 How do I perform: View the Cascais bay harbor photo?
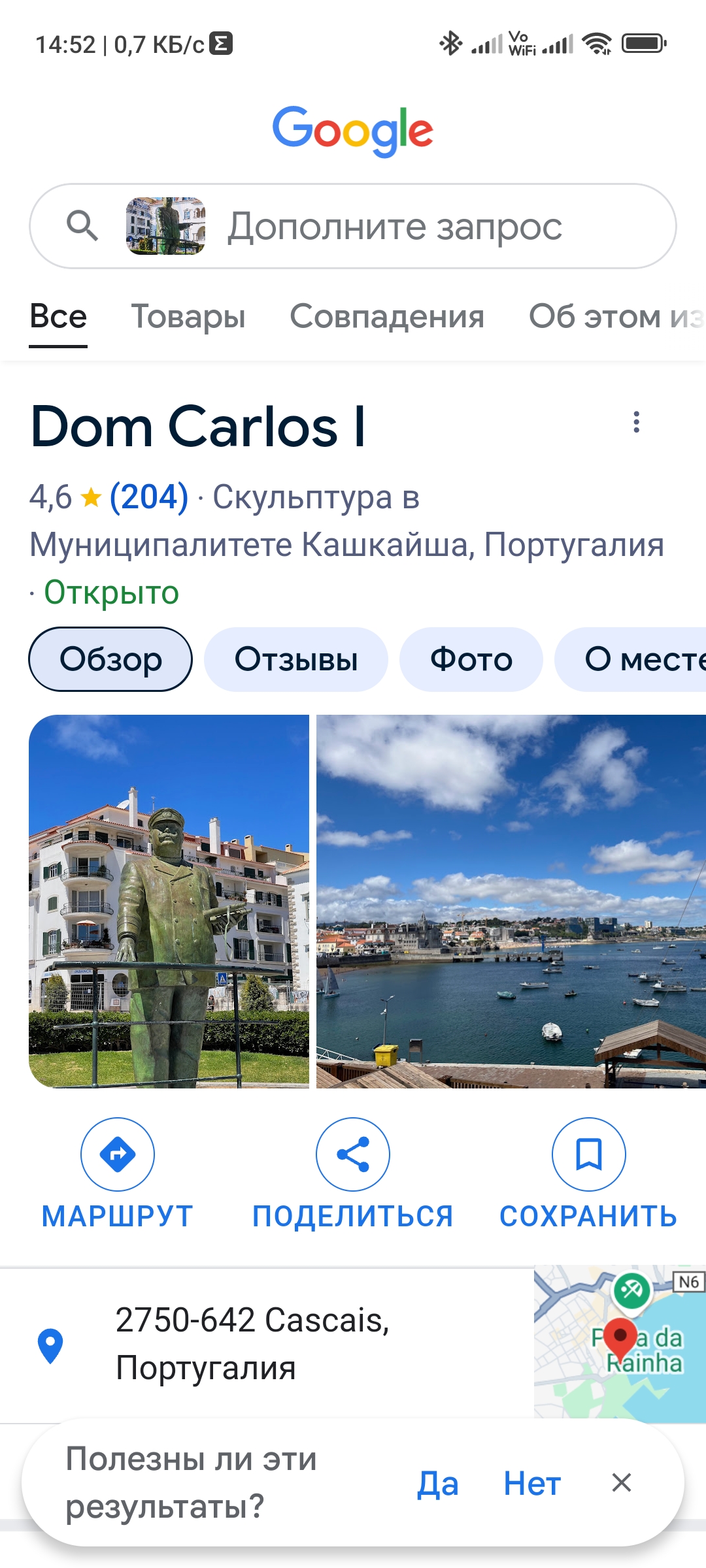tap(511, 901)
